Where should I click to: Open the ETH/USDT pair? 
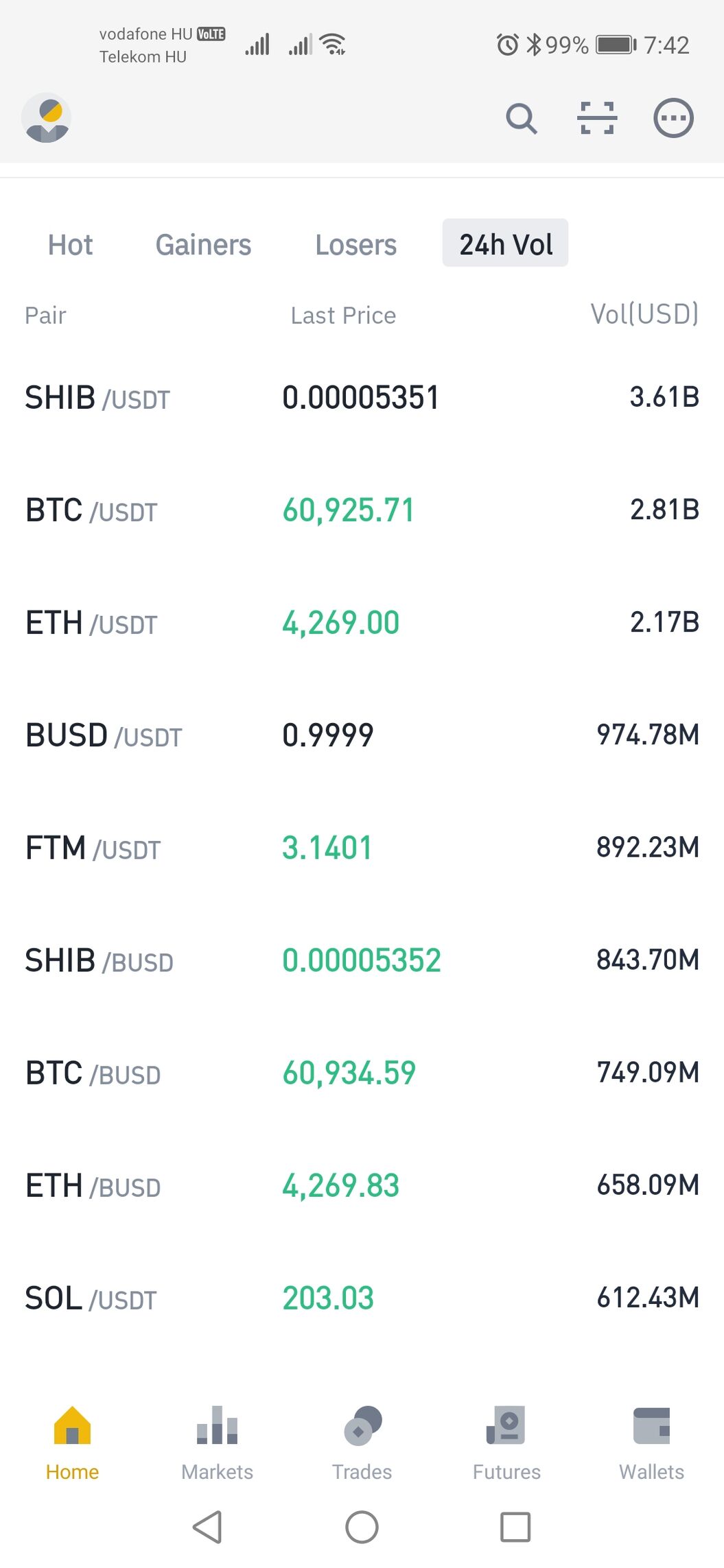click(x=362, y=623)
